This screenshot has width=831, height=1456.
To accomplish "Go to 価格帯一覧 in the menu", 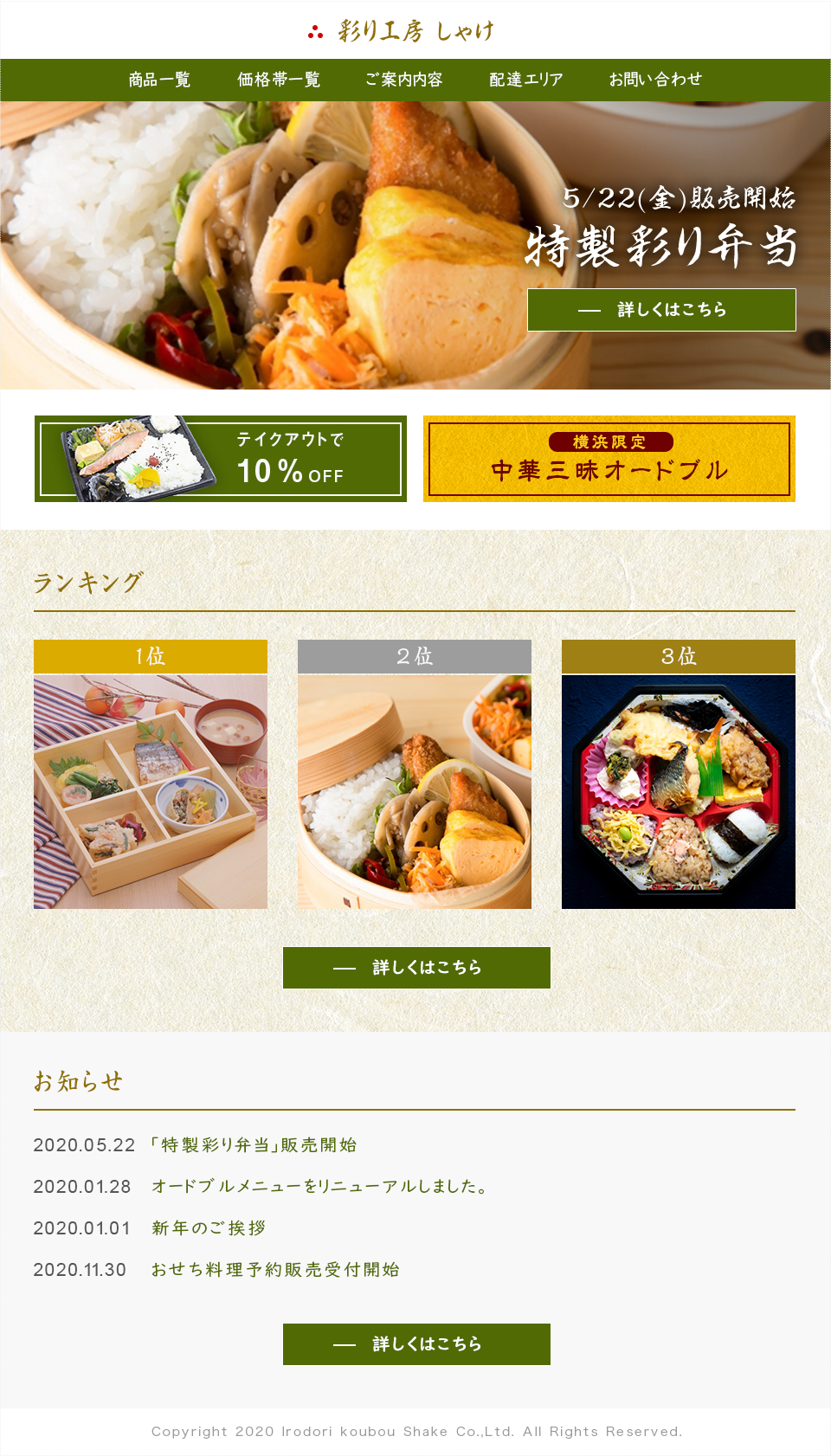I will tap(279, 80).
